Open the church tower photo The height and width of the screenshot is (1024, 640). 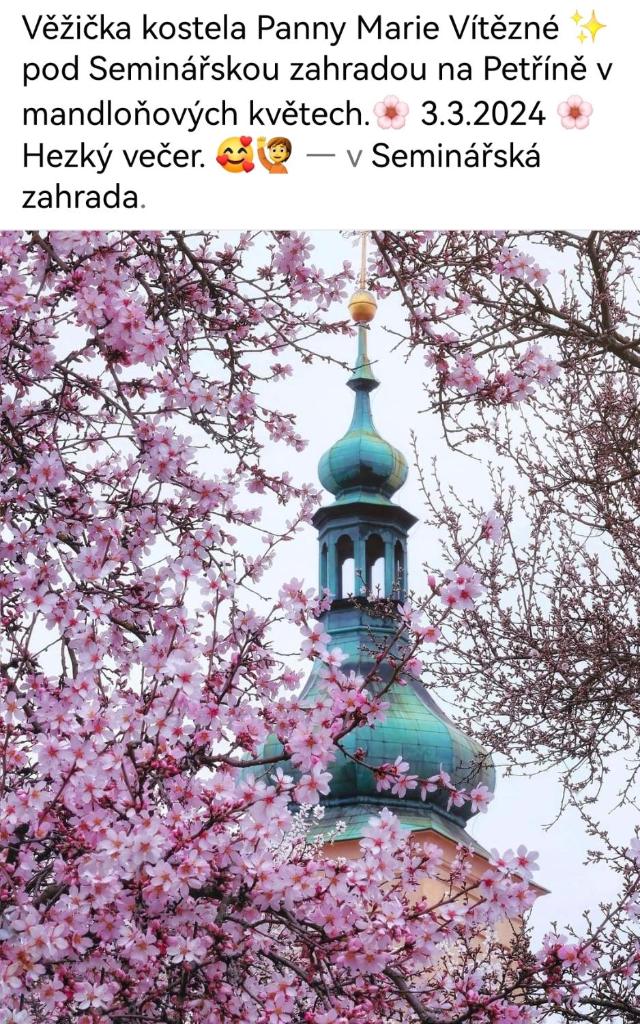point(320,627)
